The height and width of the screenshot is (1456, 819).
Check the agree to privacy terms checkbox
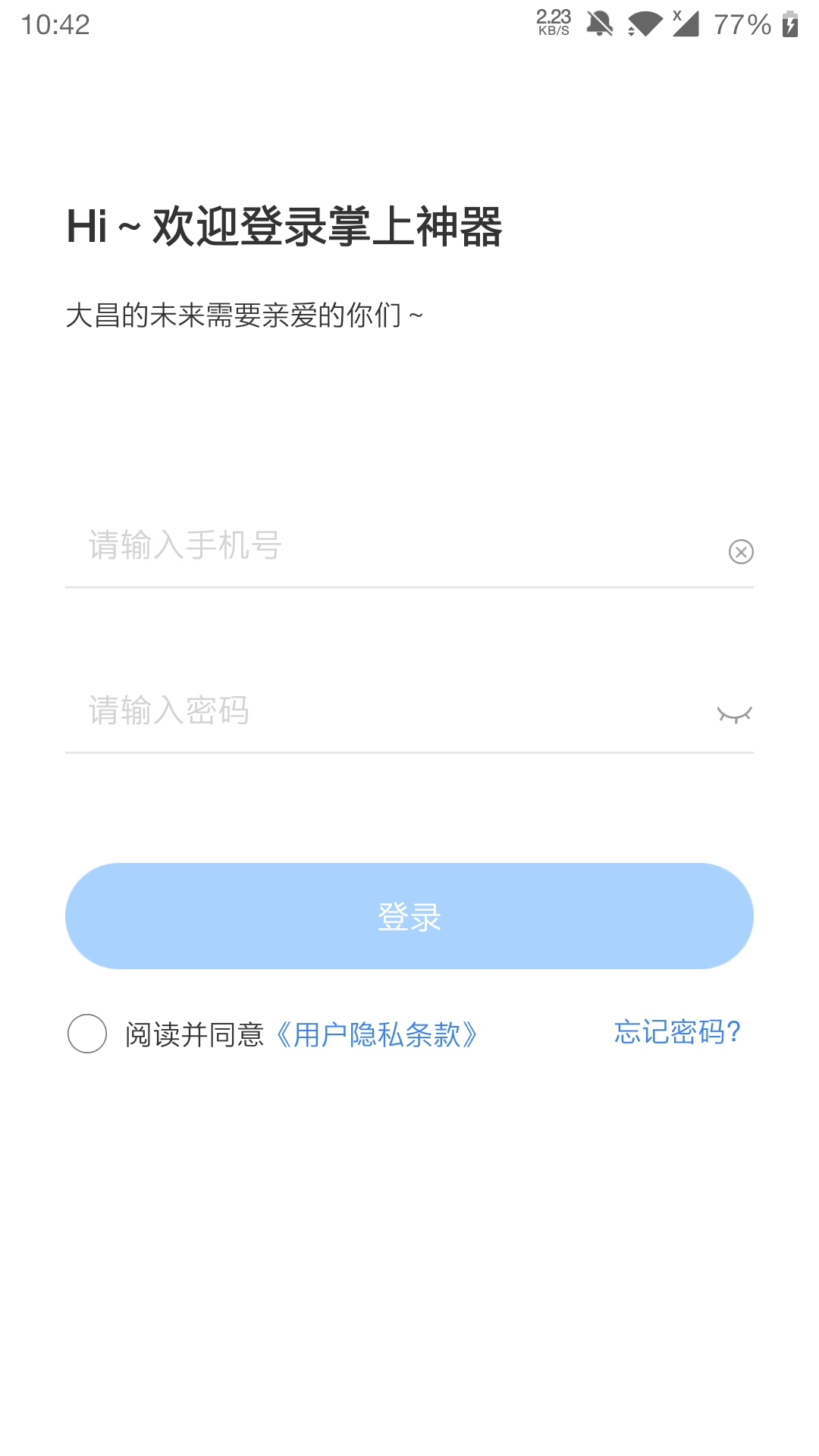click(87, 1034)
